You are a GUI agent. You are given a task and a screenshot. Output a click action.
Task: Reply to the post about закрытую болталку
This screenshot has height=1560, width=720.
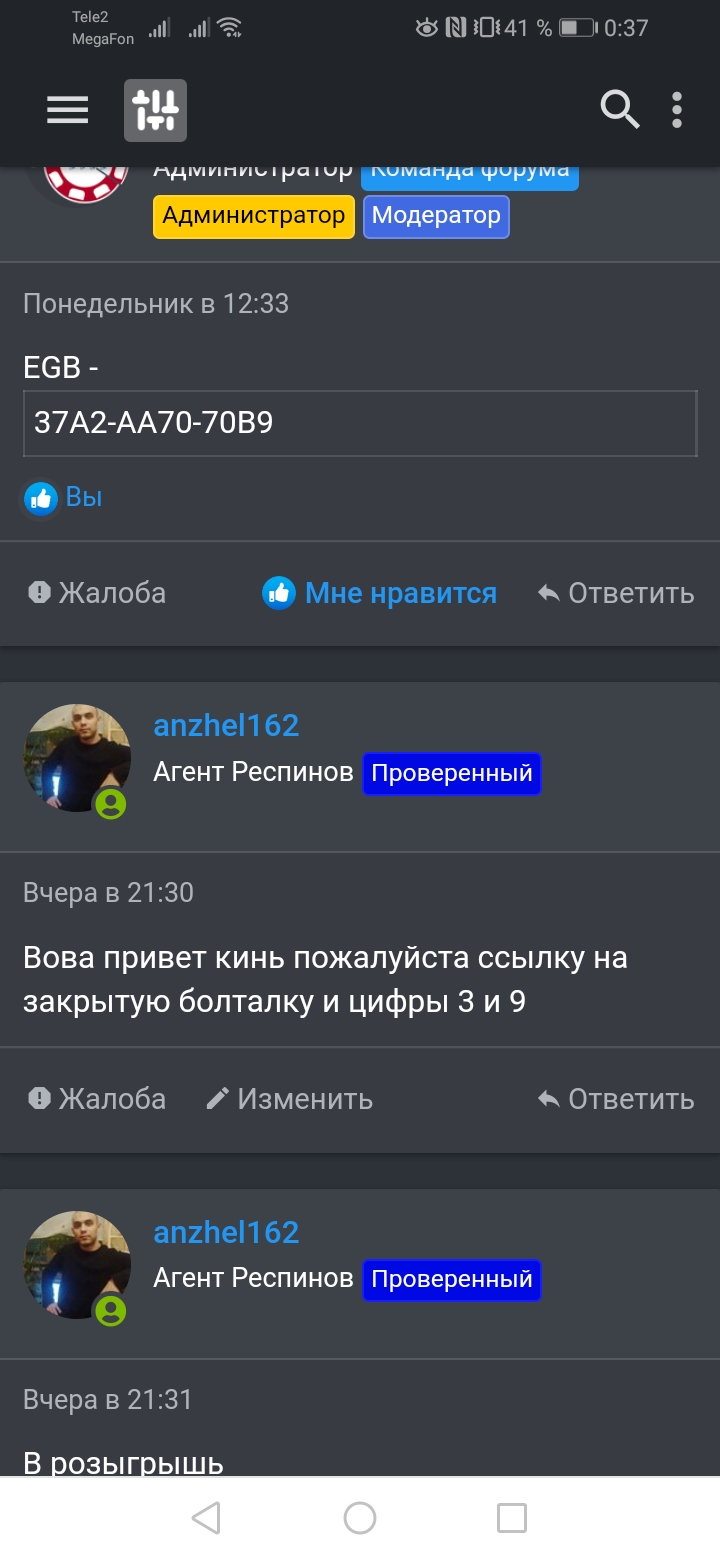[x=616, y=1099]
